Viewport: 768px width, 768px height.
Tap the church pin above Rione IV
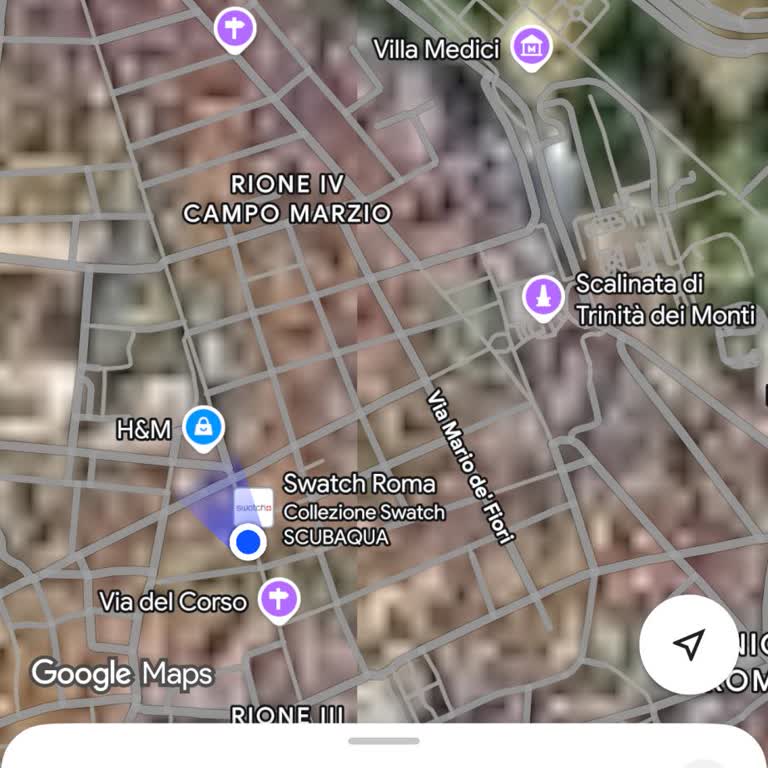tap(235, 28)
